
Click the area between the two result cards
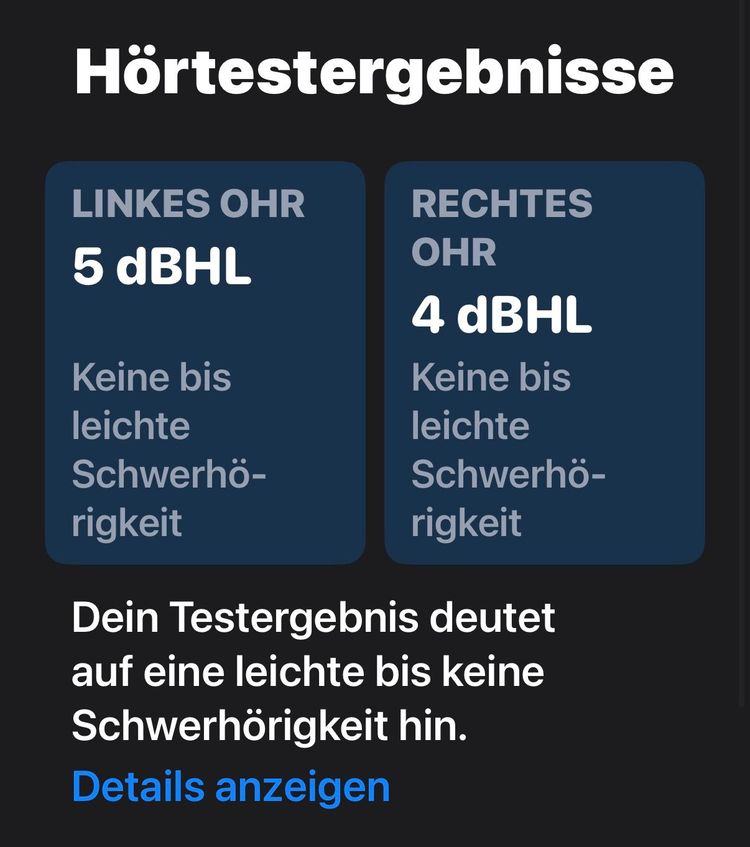point(375,360)
